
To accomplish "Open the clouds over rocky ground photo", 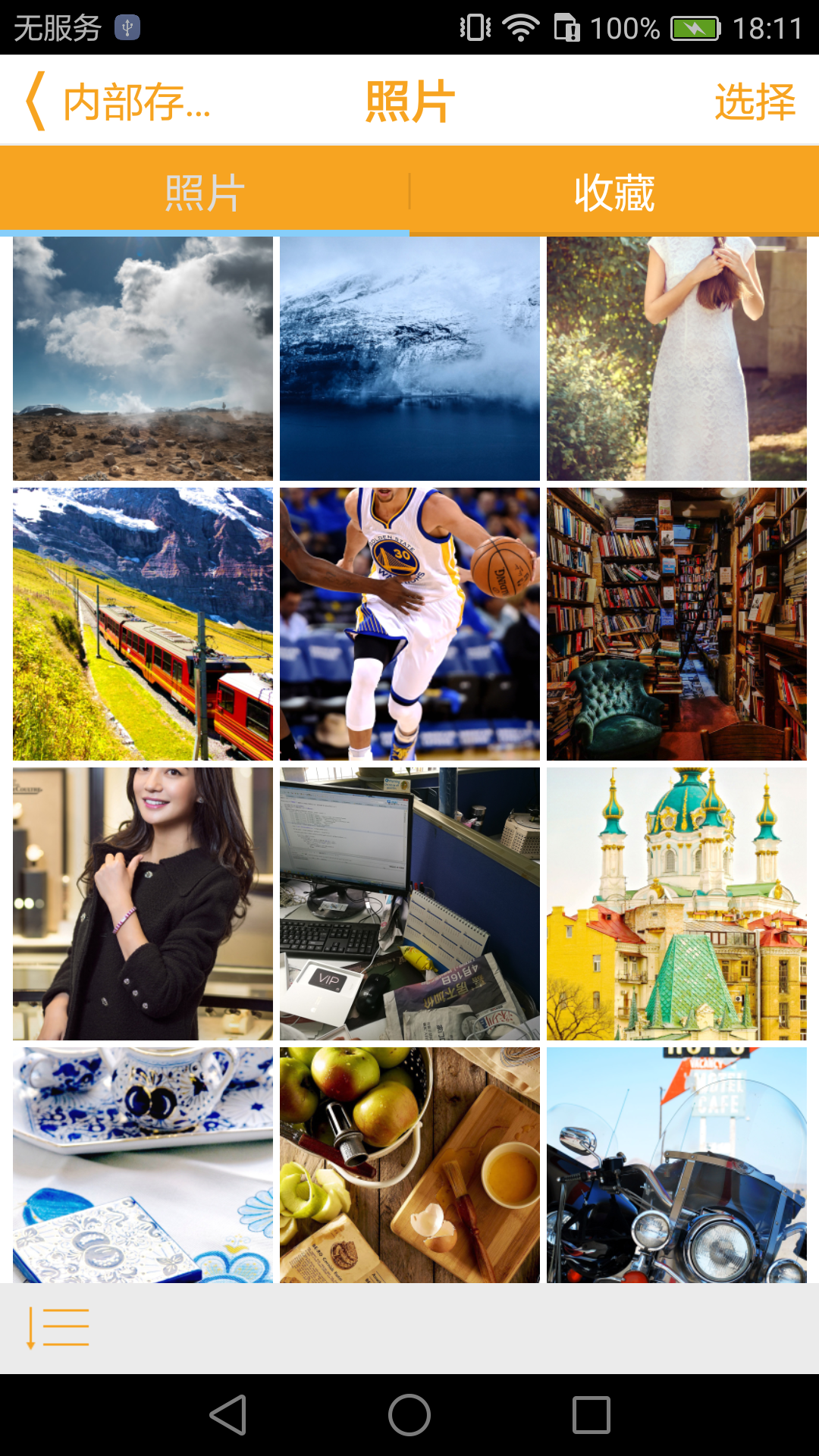I will [x=143, y=358].
